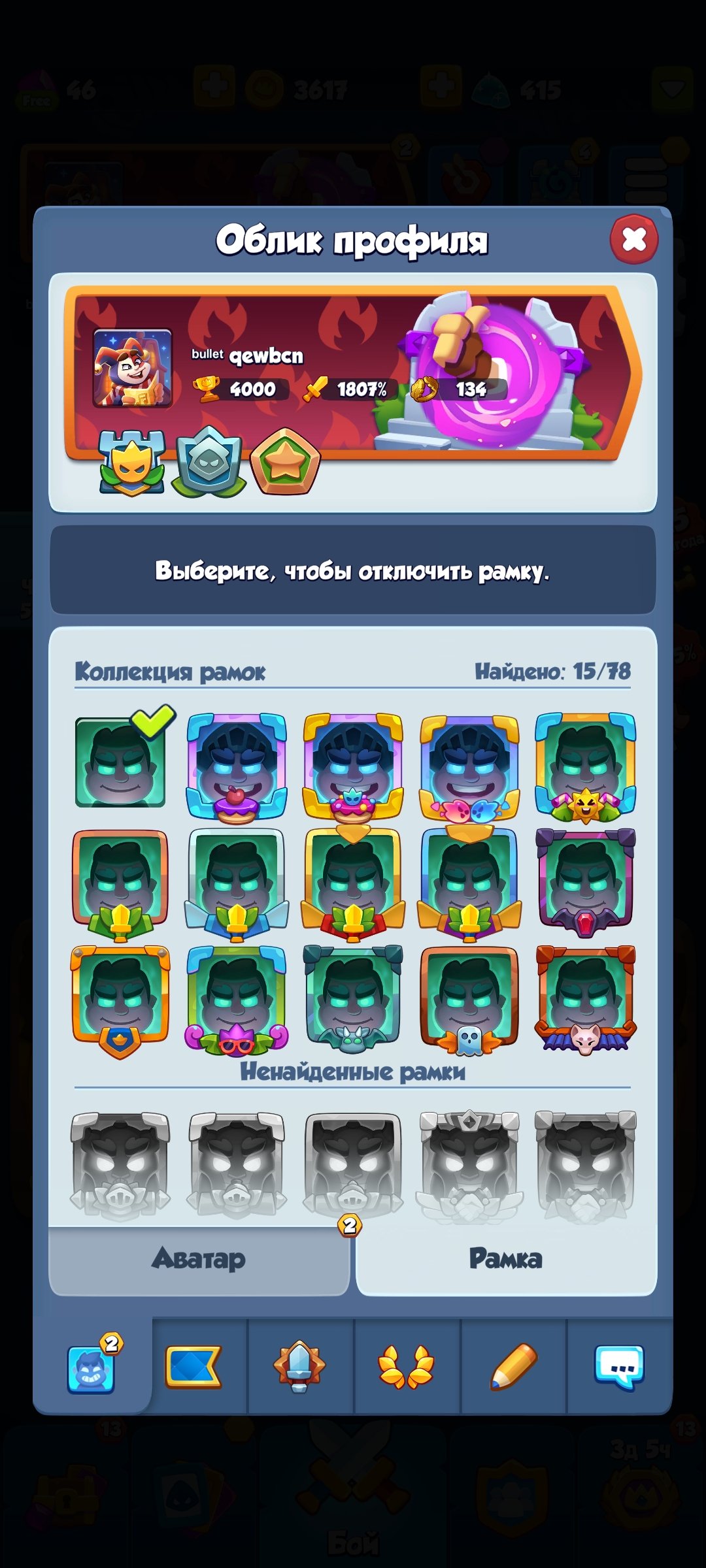Choose the frame with yellow sun flower
This screenshot has width=706, height=1568.
click(585, 766)
